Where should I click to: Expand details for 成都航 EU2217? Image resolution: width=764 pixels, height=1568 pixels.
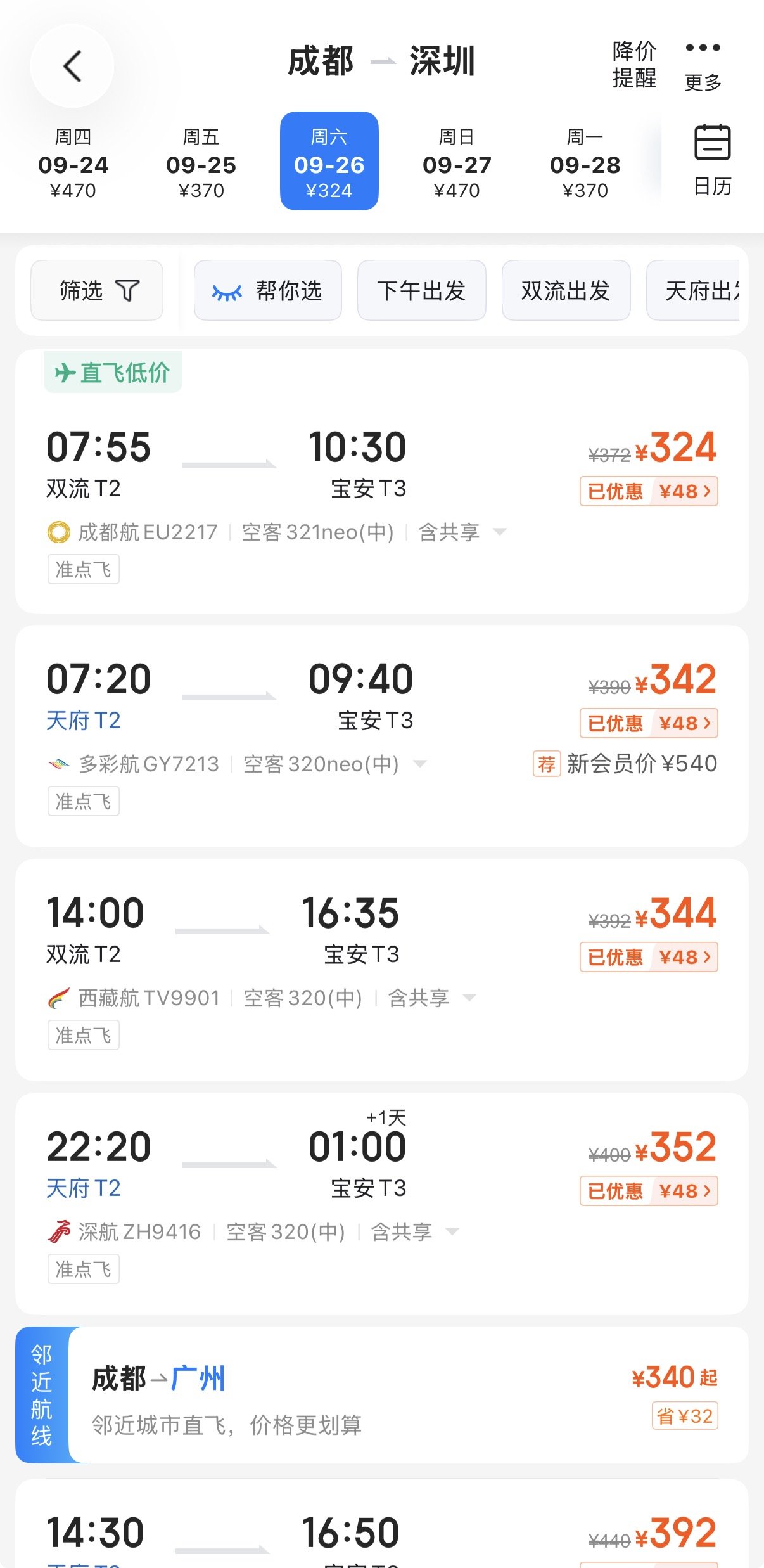[500, 532]
